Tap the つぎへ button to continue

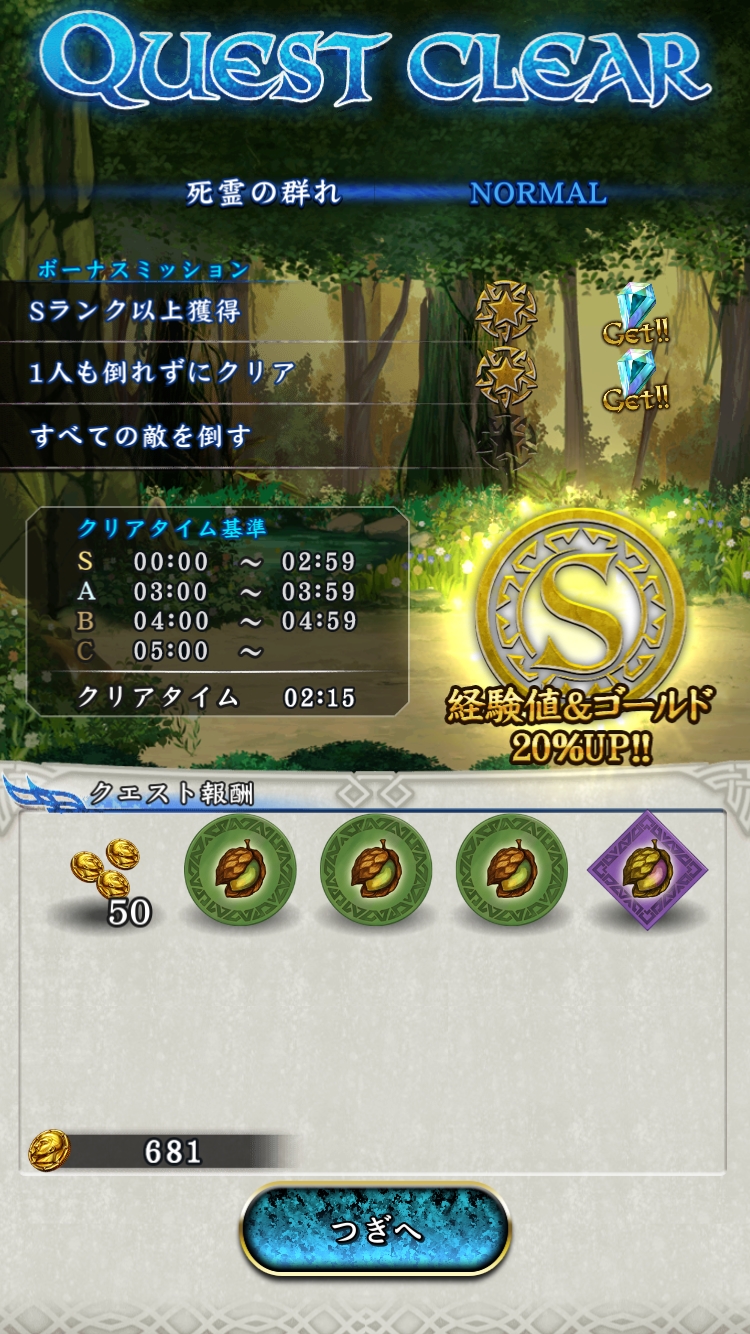tap(375, 1229)
